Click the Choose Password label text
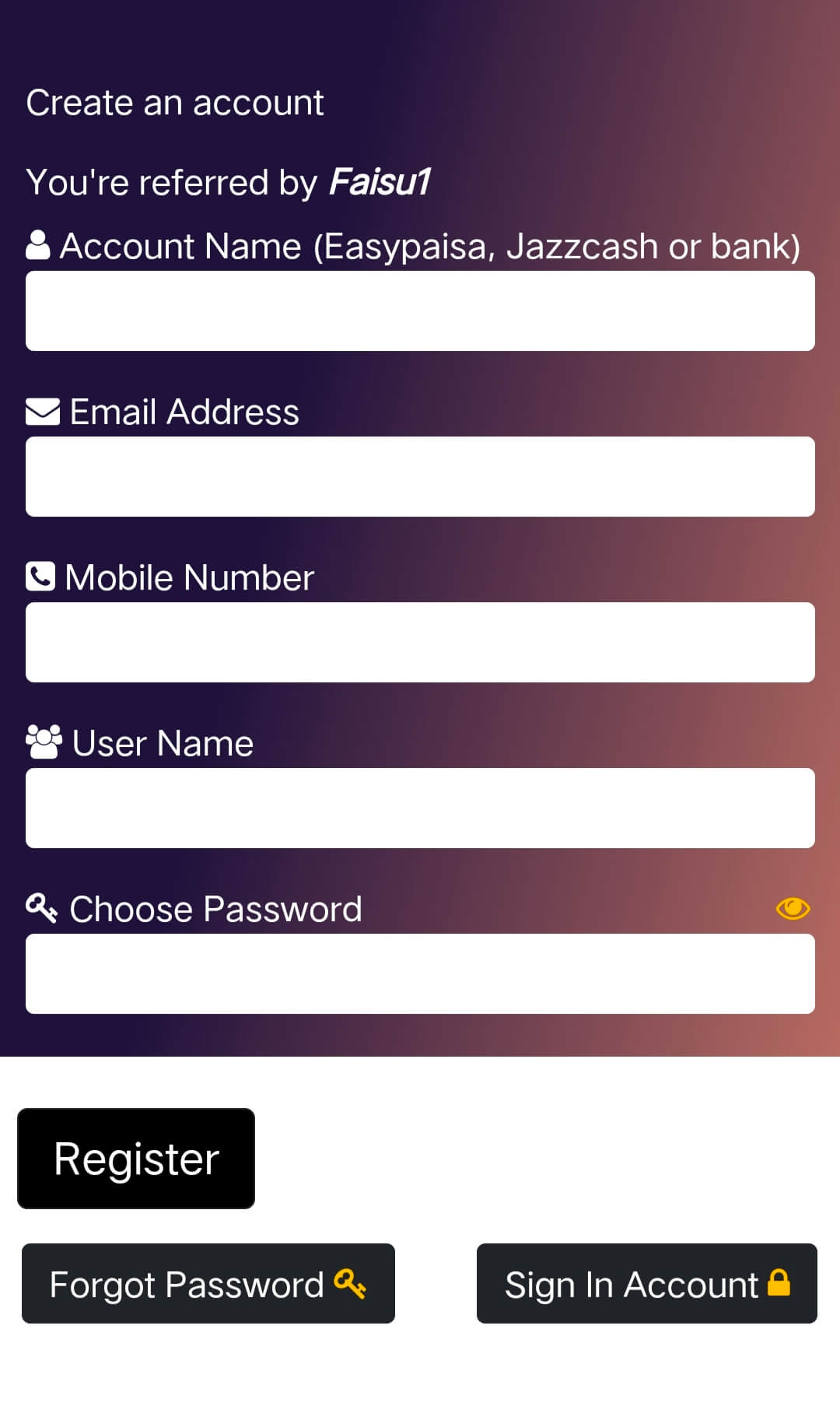This screenshot has width=840, height=1413. pos(215,908)
